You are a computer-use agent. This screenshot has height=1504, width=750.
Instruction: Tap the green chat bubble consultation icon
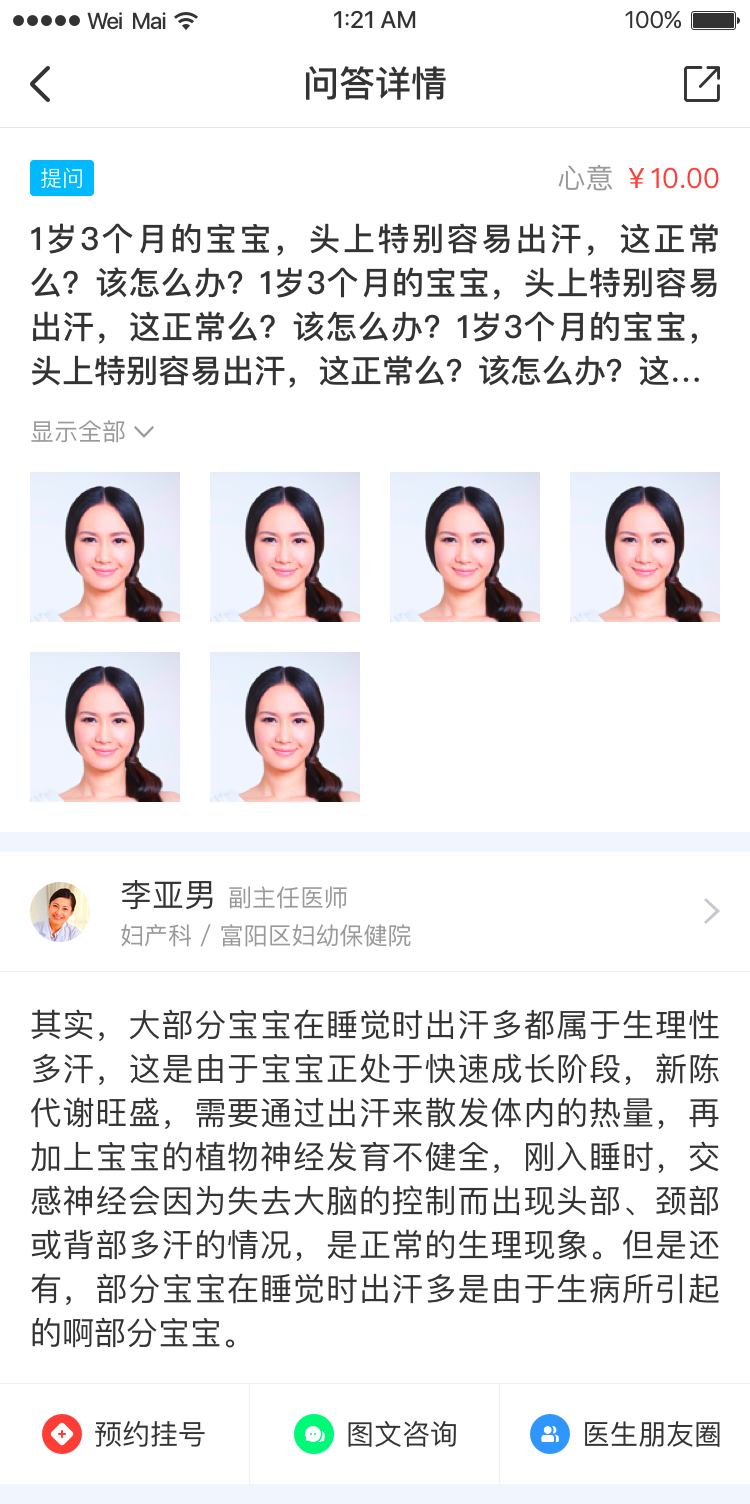point(315,1433)
